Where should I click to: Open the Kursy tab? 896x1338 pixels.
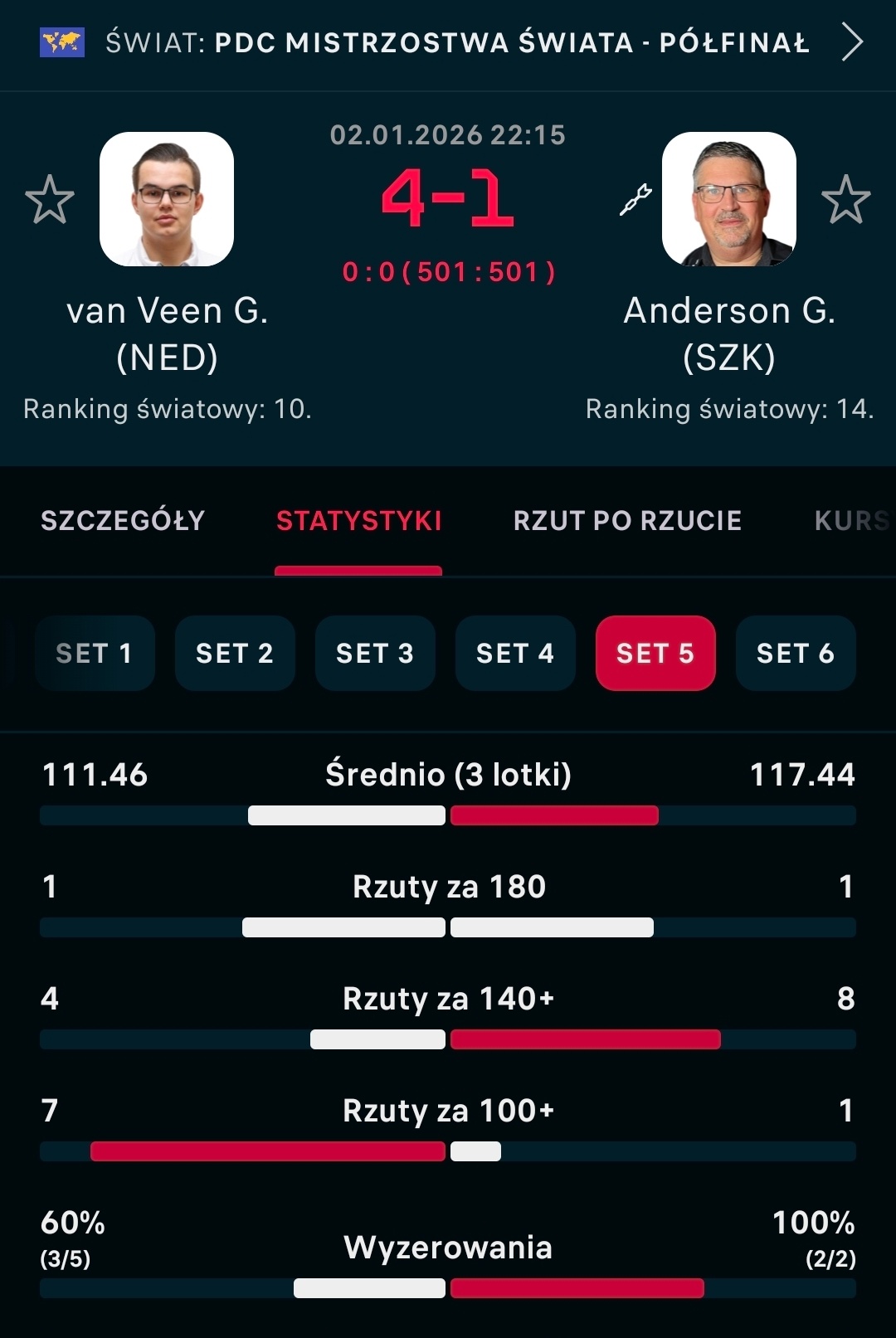[x=853, y=521]
